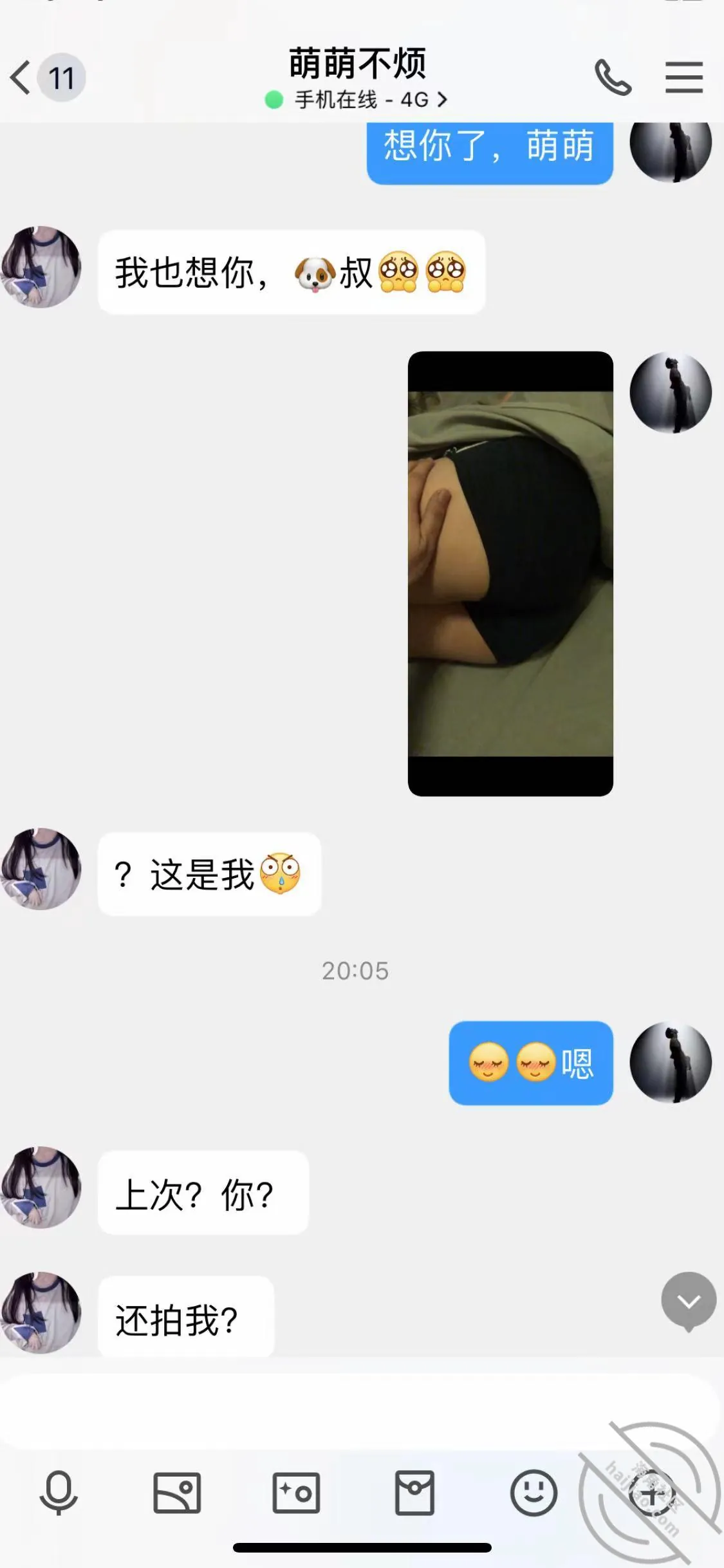Open the voice message microphone
The height and width of the screenshot is (1568, 724).
tap(59, 1493)
